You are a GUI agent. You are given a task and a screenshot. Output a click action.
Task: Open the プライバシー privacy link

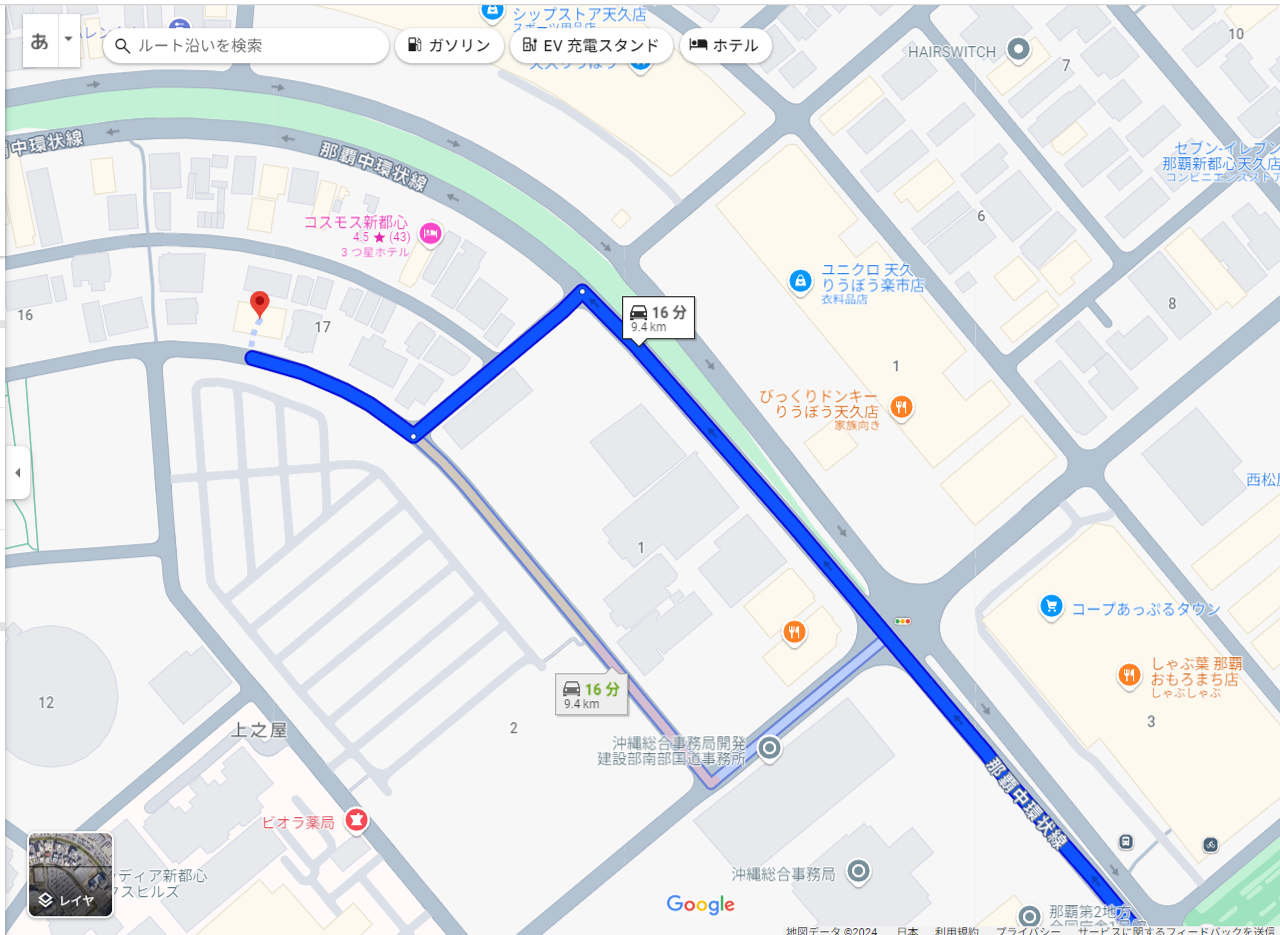click(1023, 930)
